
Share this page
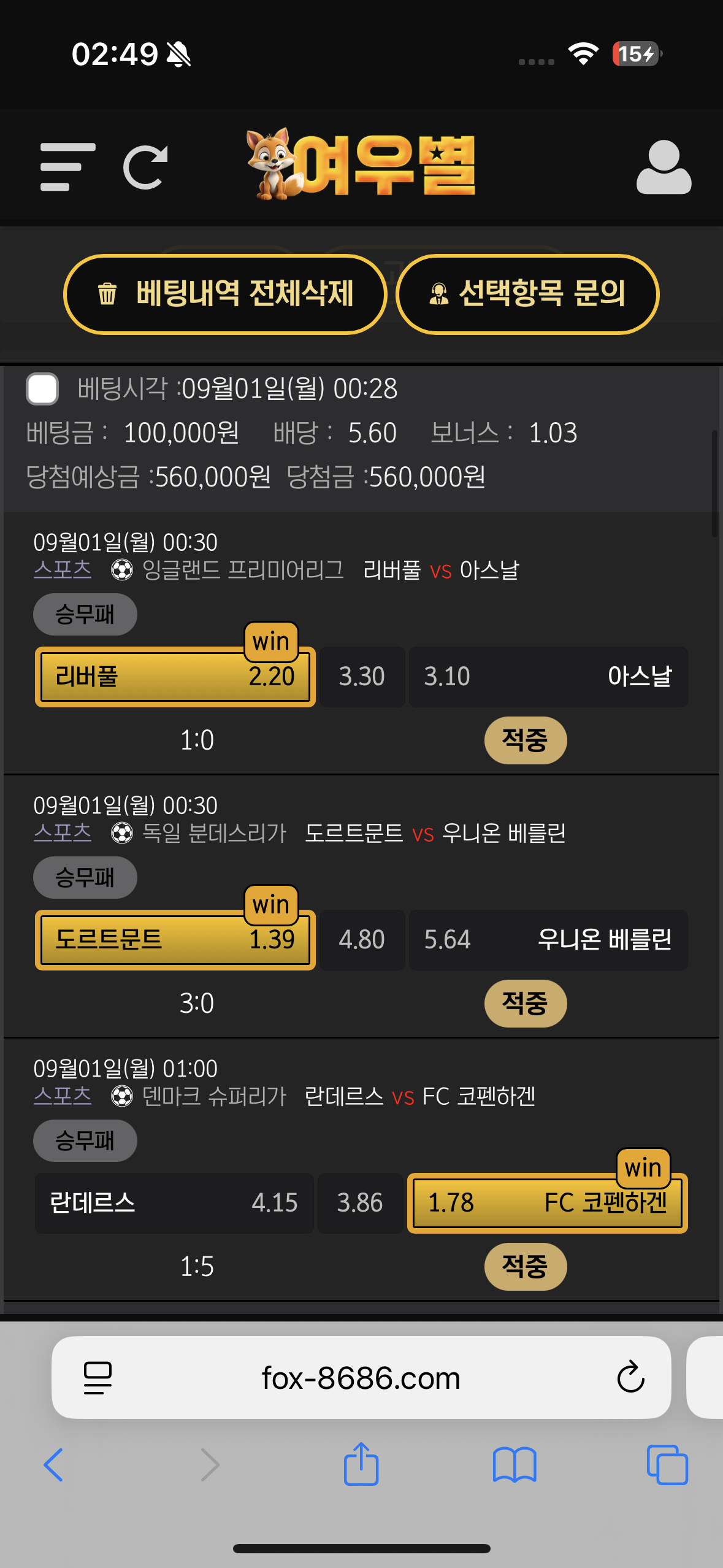[x=361, y=1464]
